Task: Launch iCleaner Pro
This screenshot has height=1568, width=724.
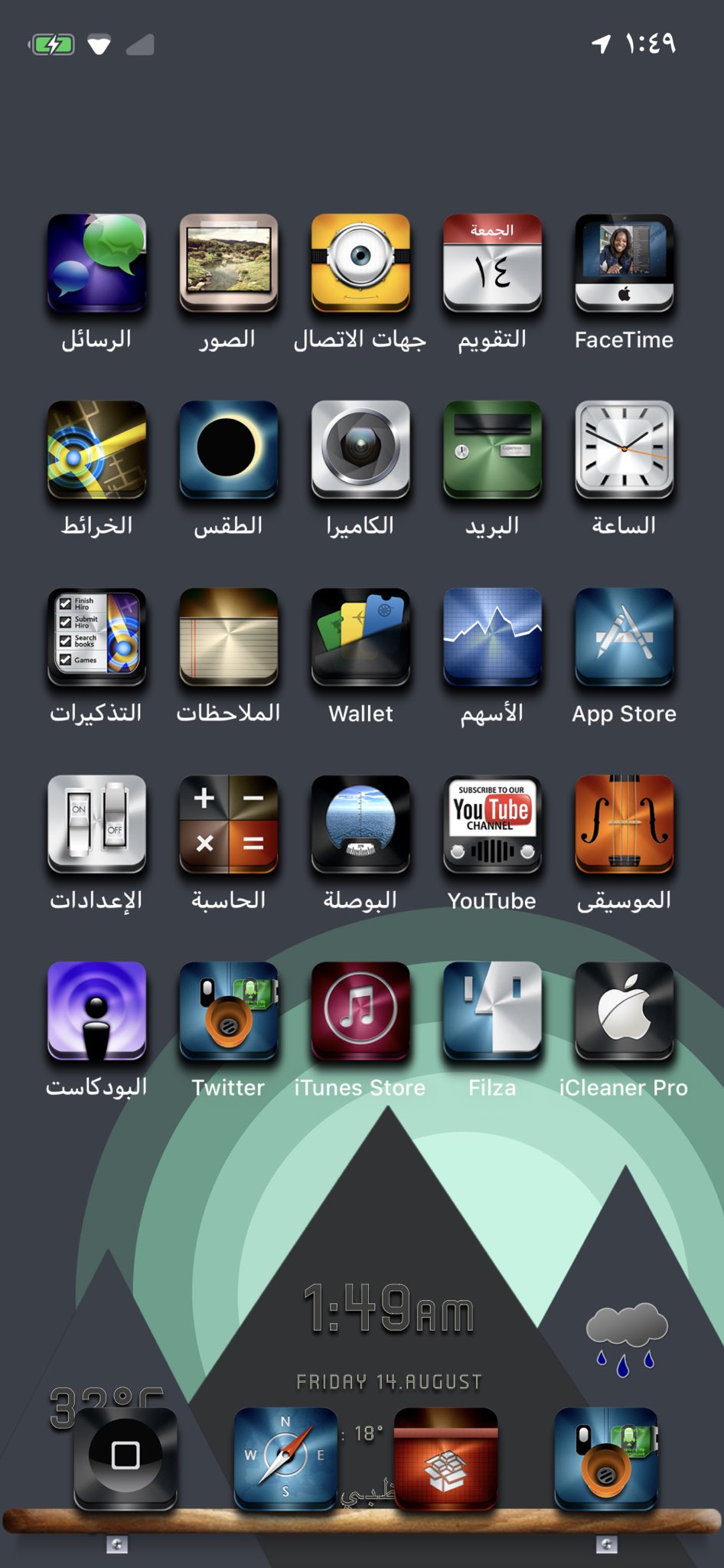Action: coord(624,1011)
